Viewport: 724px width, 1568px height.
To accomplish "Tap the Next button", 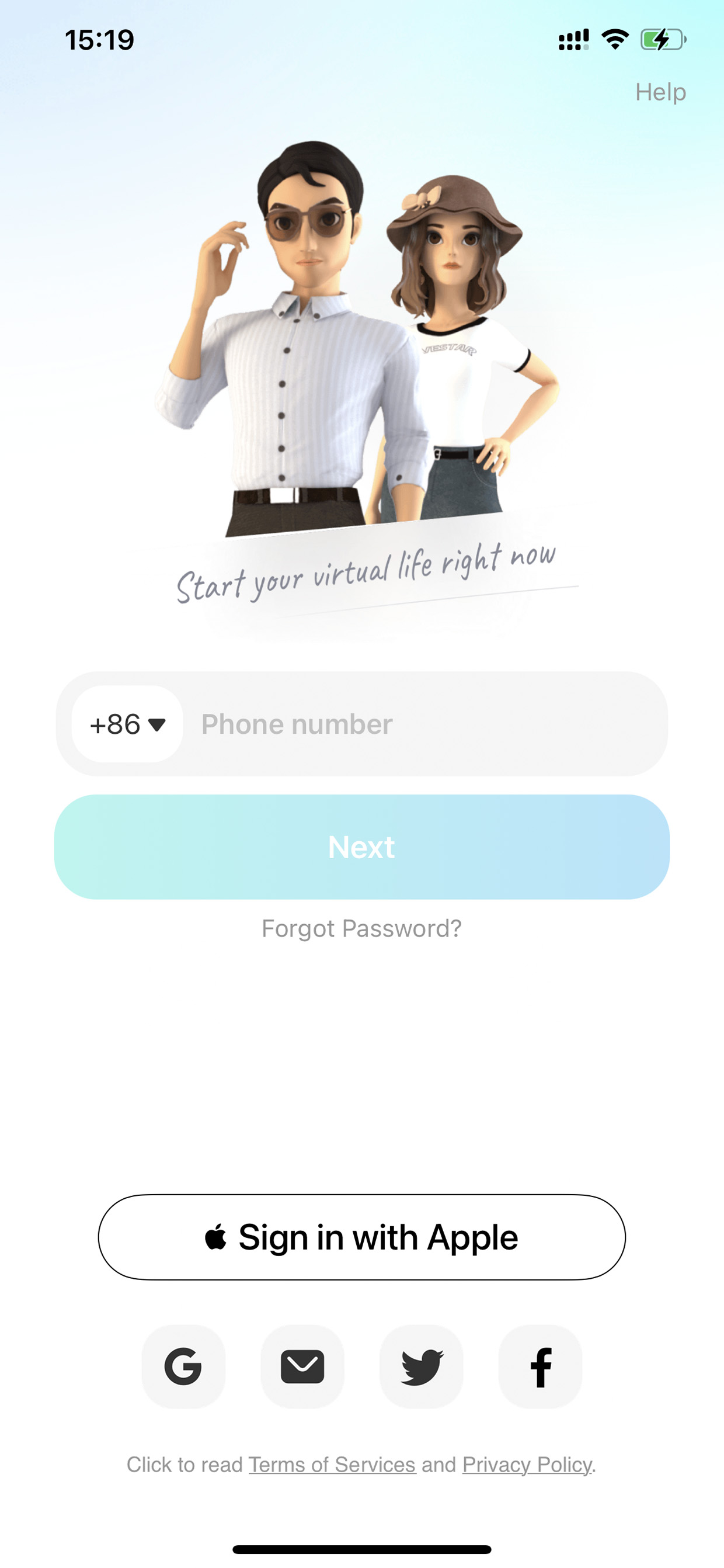I will [x=362, y=847].
